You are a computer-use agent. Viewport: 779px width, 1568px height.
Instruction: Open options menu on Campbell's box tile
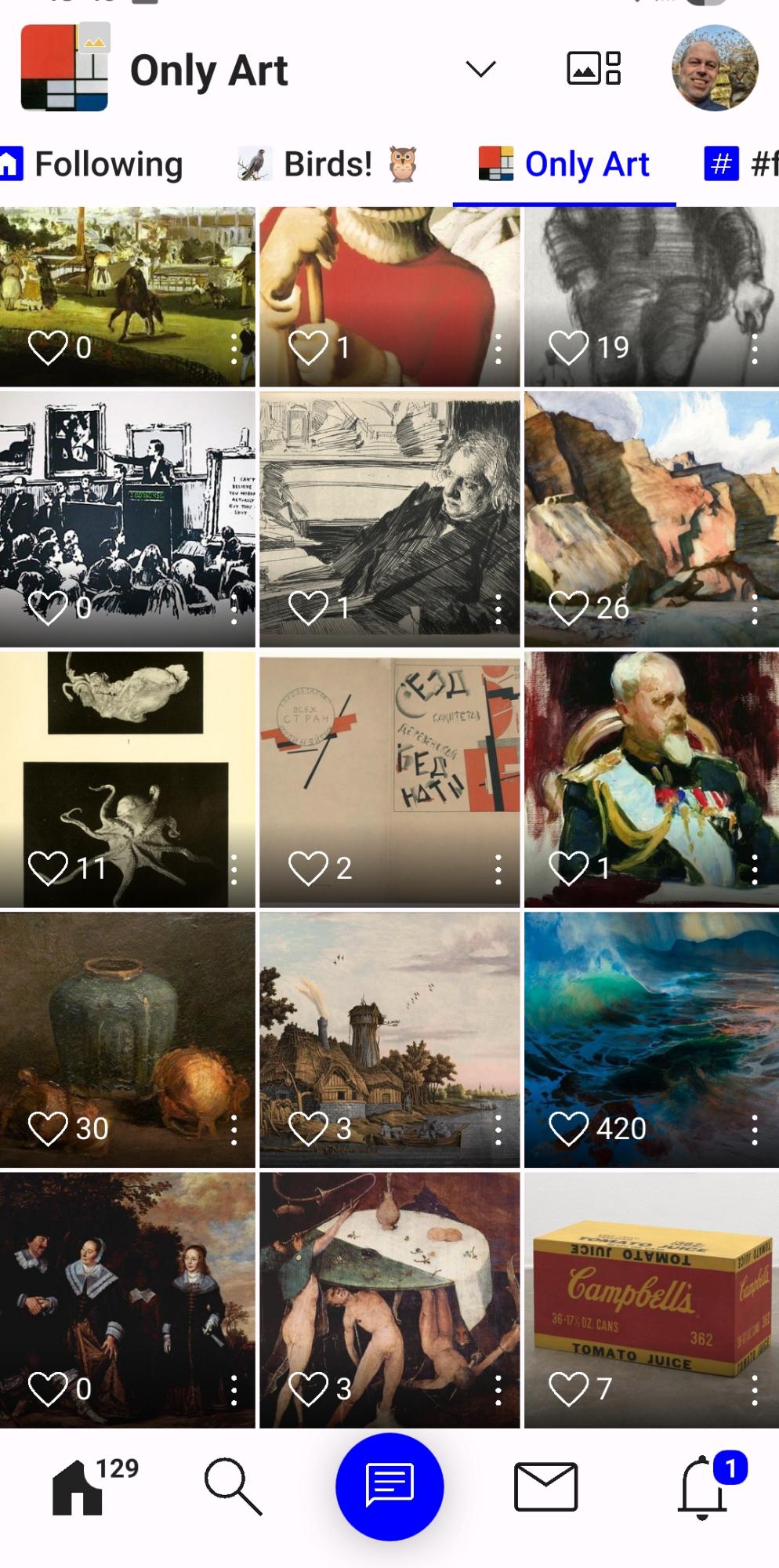pyautogui.click(x=754, y=1389)
